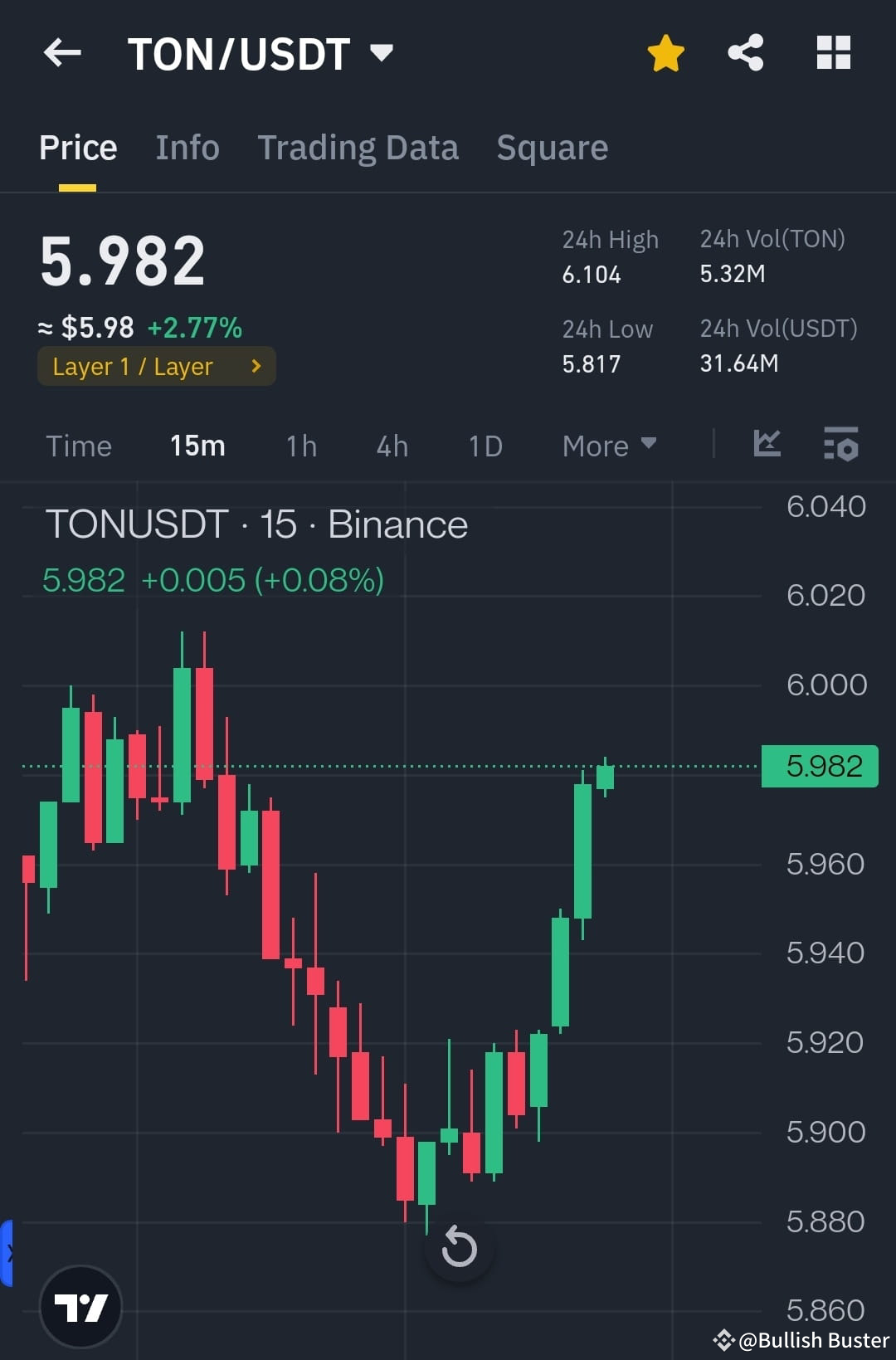Open the share icon

click(x=745, y=52)
